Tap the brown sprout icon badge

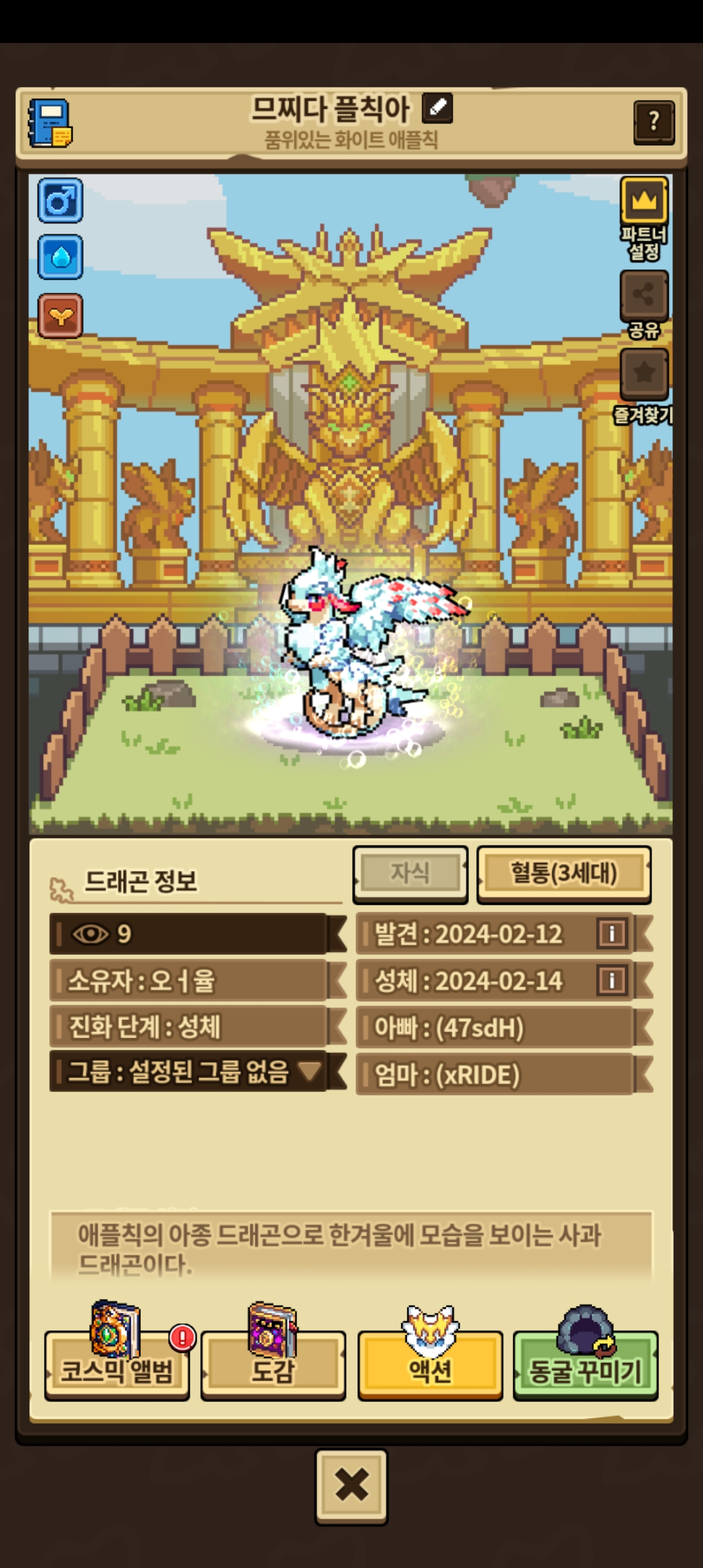coord(61,316)
